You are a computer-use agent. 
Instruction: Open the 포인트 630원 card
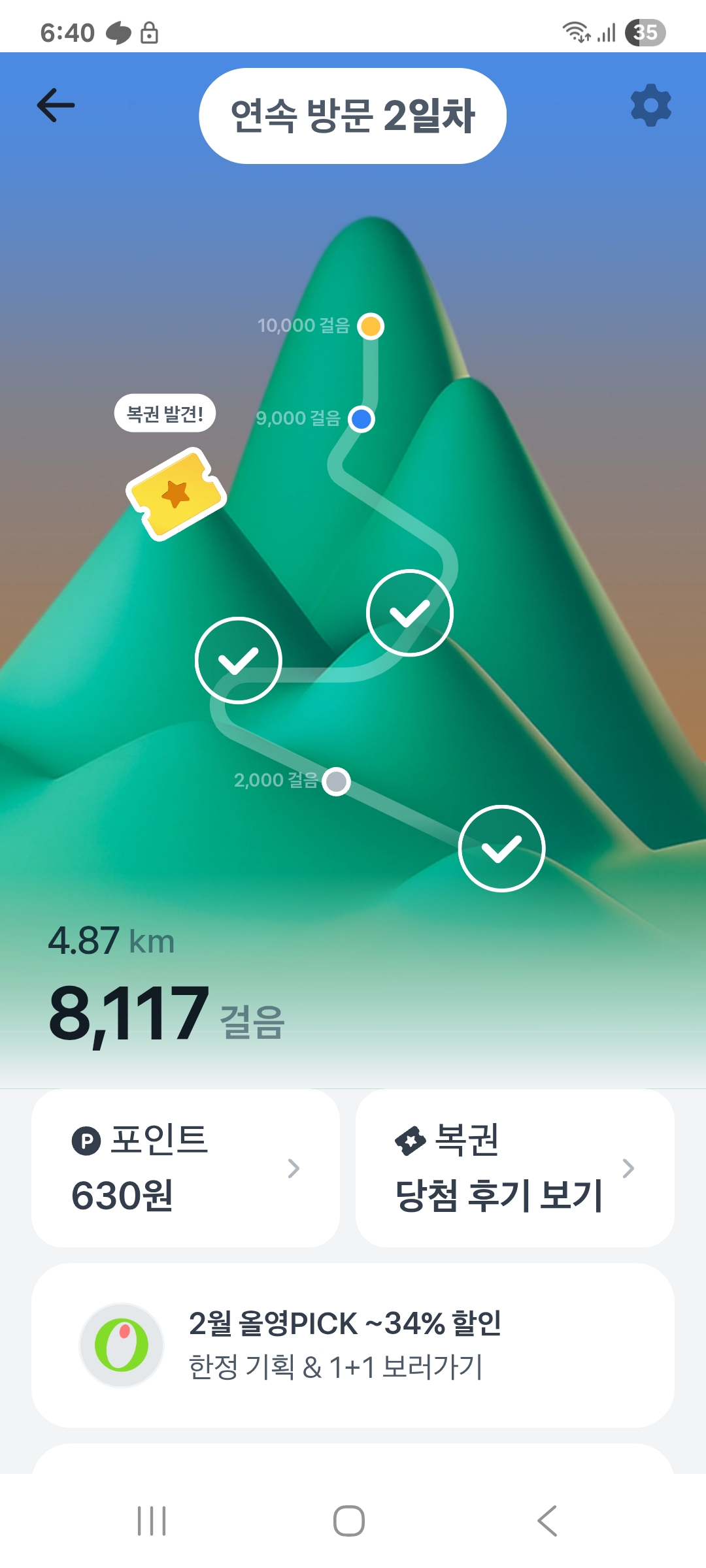pyautogui.click(x=186, y=1168)
